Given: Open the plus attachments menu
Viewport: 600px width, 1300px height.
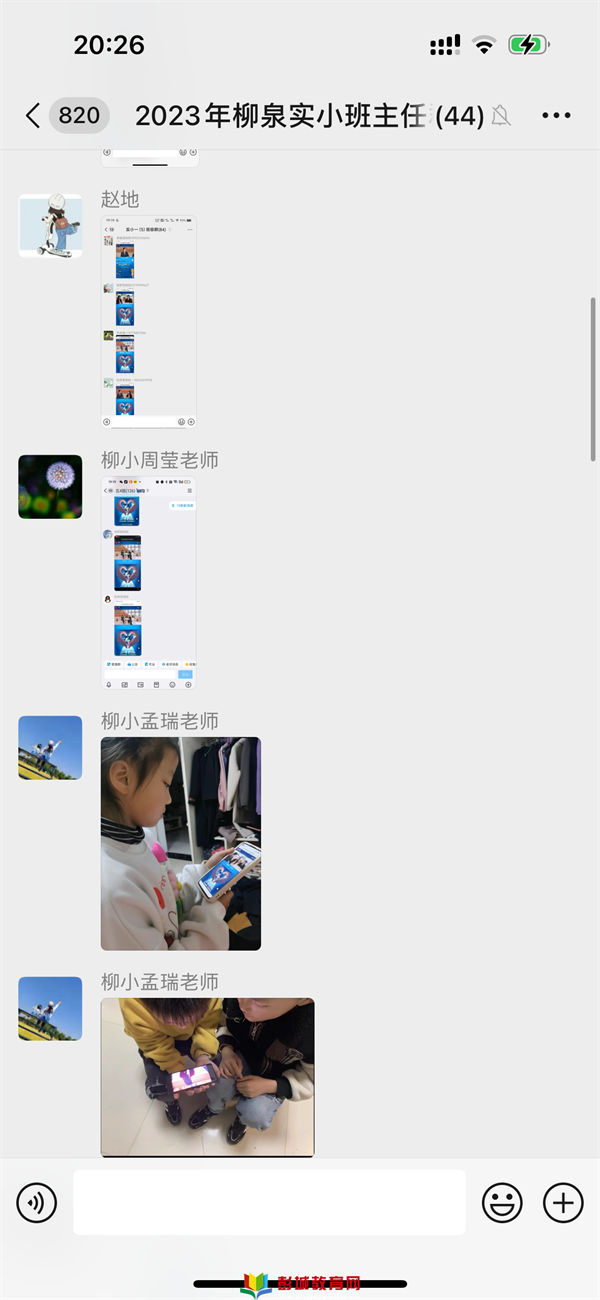Looking at the screenshot, I should point(563,1202).
